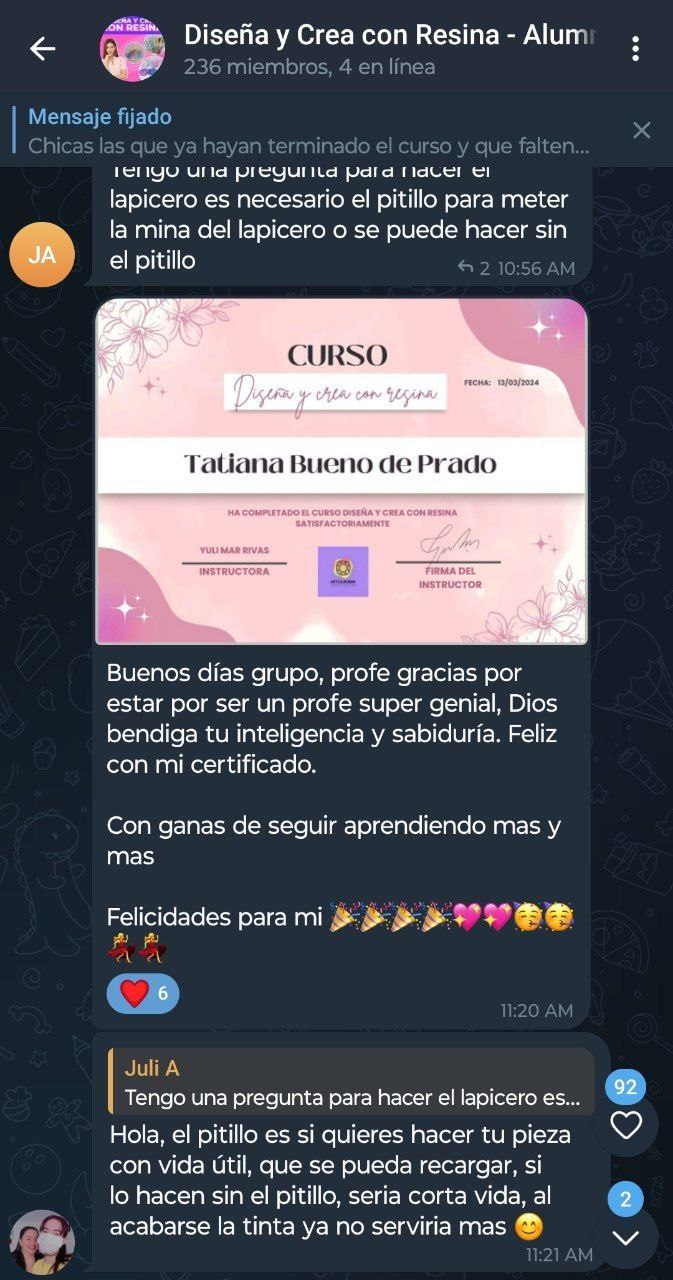This screenshot has width=673, height=1280.
Task: Open the chat overflow menu
Action: click(635, 48)
